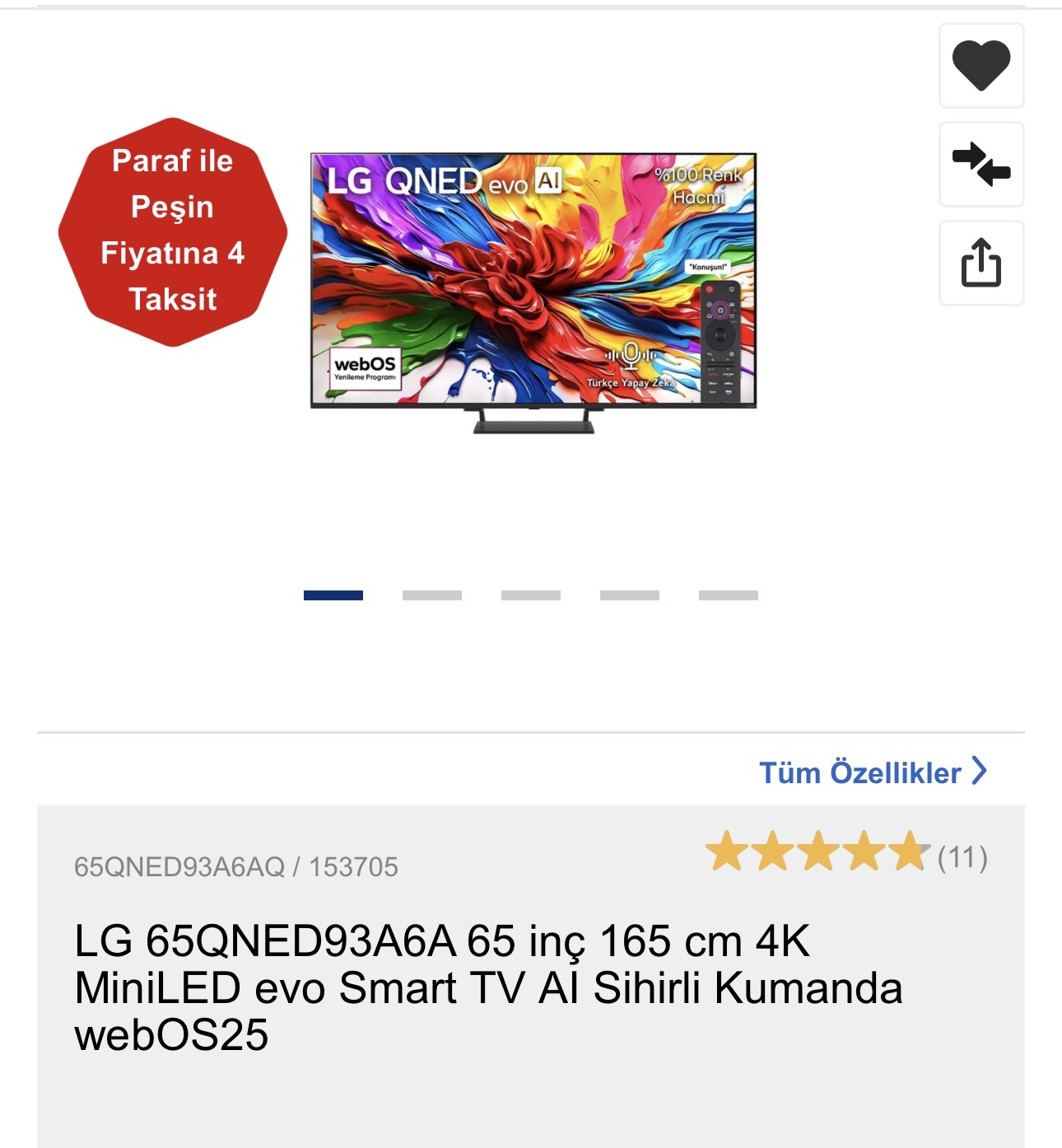Add product to favorites with heart icon
This screenshot has width=1062, height=1148.
[981, 66]
